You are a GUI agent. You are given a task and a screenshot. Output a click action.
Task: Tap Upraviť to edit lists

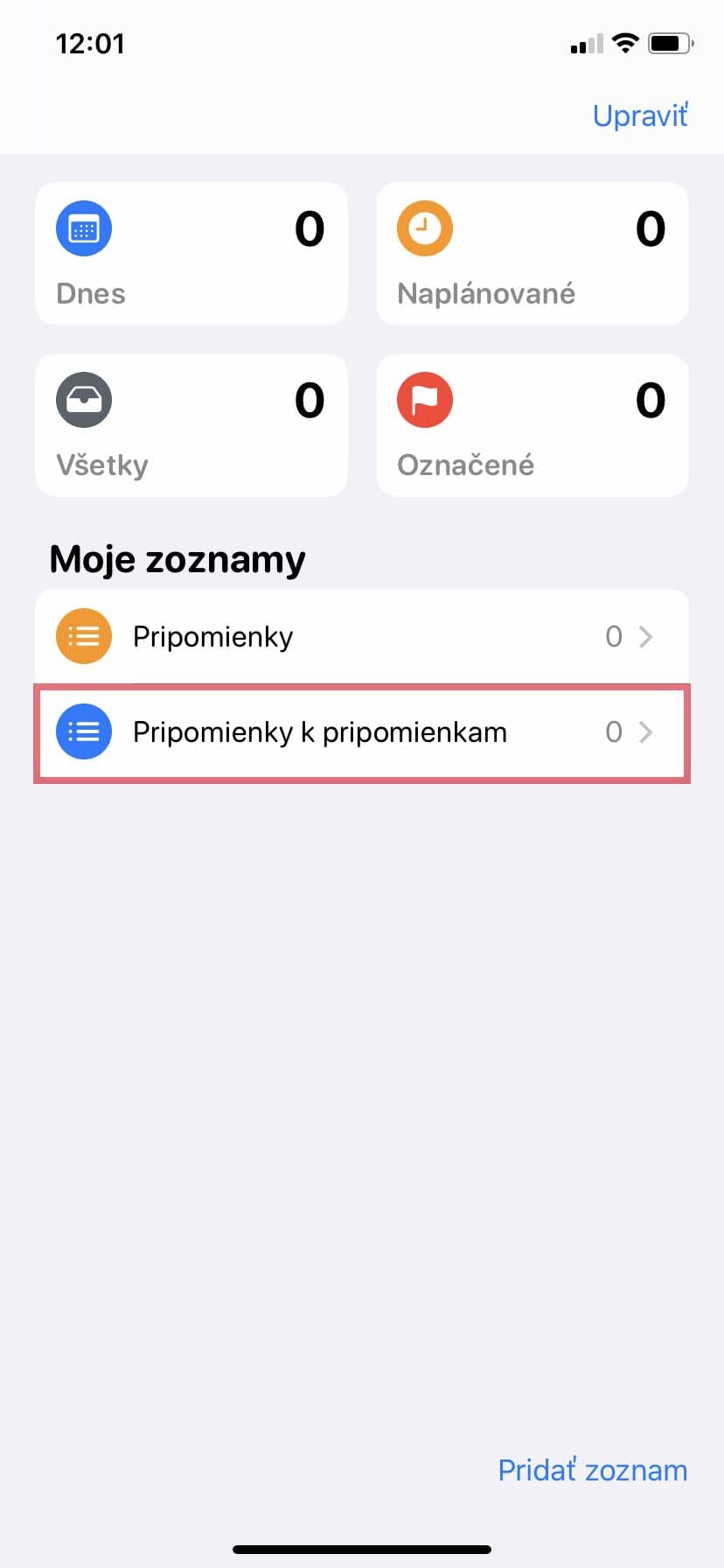coord(640,115)
